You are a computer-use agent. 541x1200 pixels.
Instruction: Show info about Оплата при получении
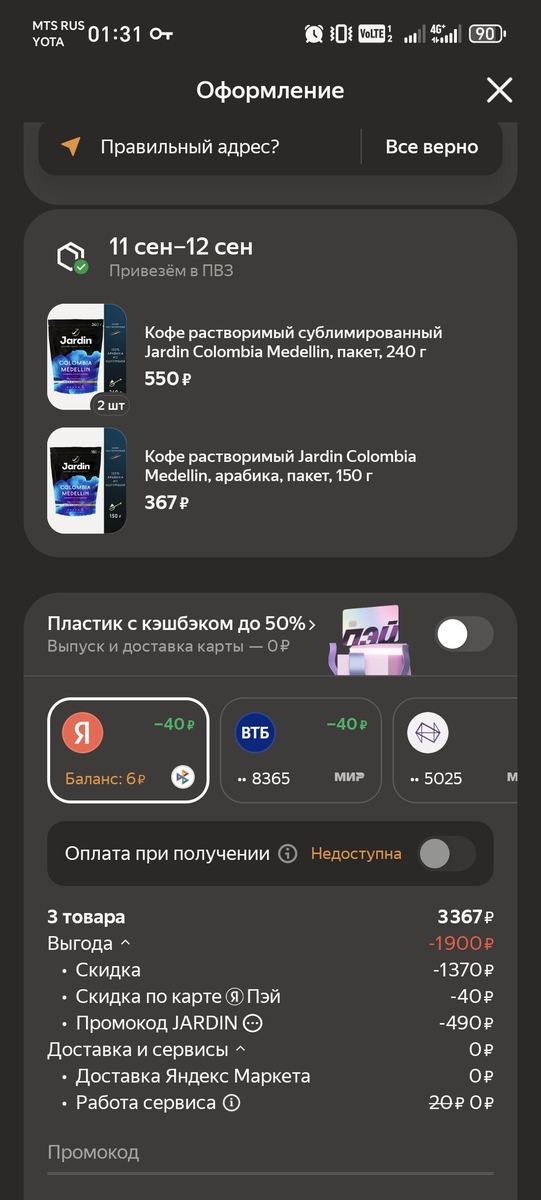click(x=288, y=854)
